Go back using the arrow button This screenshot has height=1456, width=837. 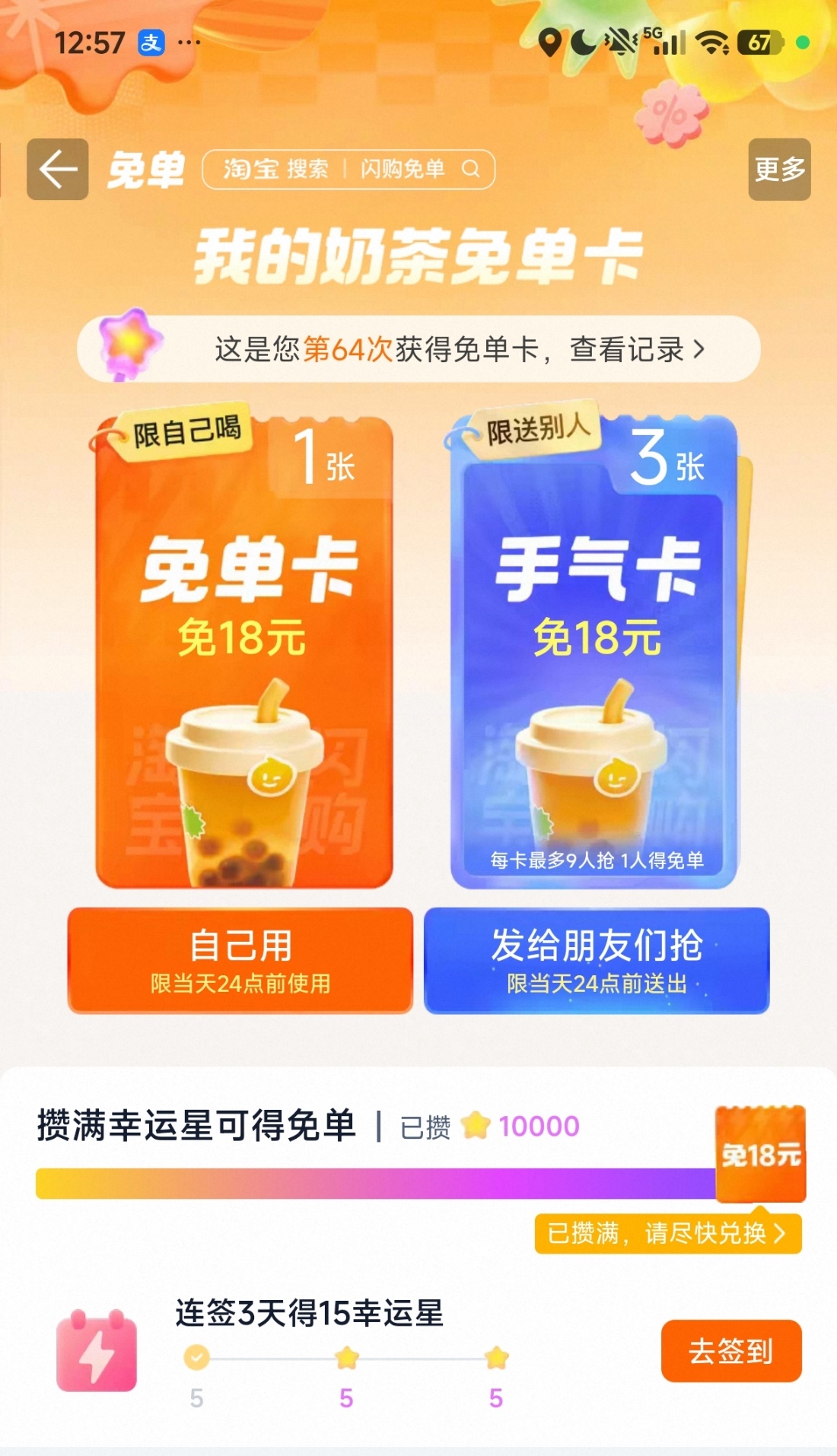tap(58, 169)
